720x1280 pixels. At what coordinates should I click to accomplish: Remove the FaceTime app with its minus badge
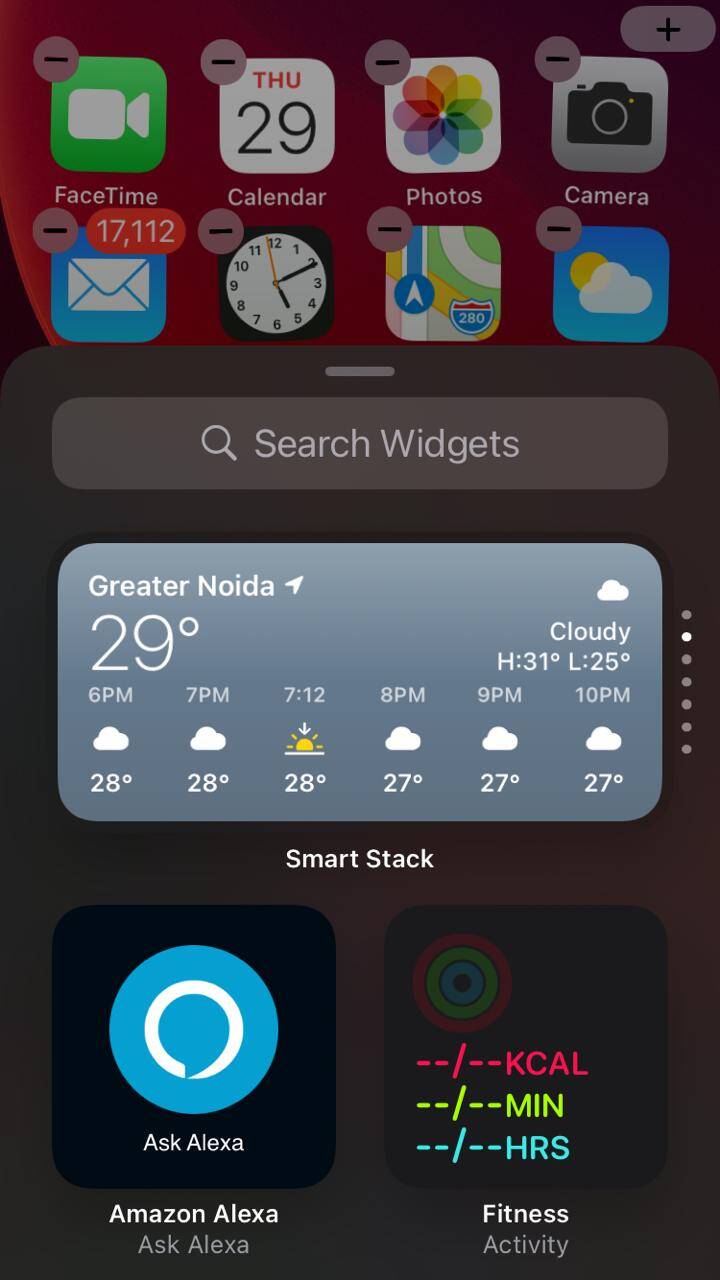[57, 61]
